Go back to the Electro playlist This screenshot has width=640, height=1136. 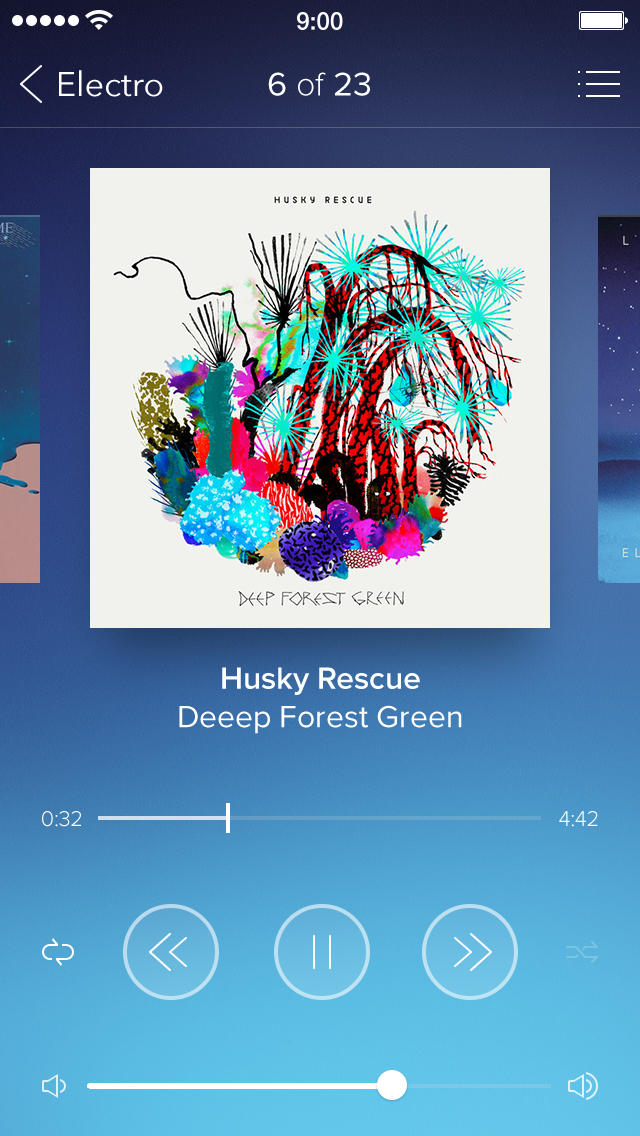[x=91, y=85]
